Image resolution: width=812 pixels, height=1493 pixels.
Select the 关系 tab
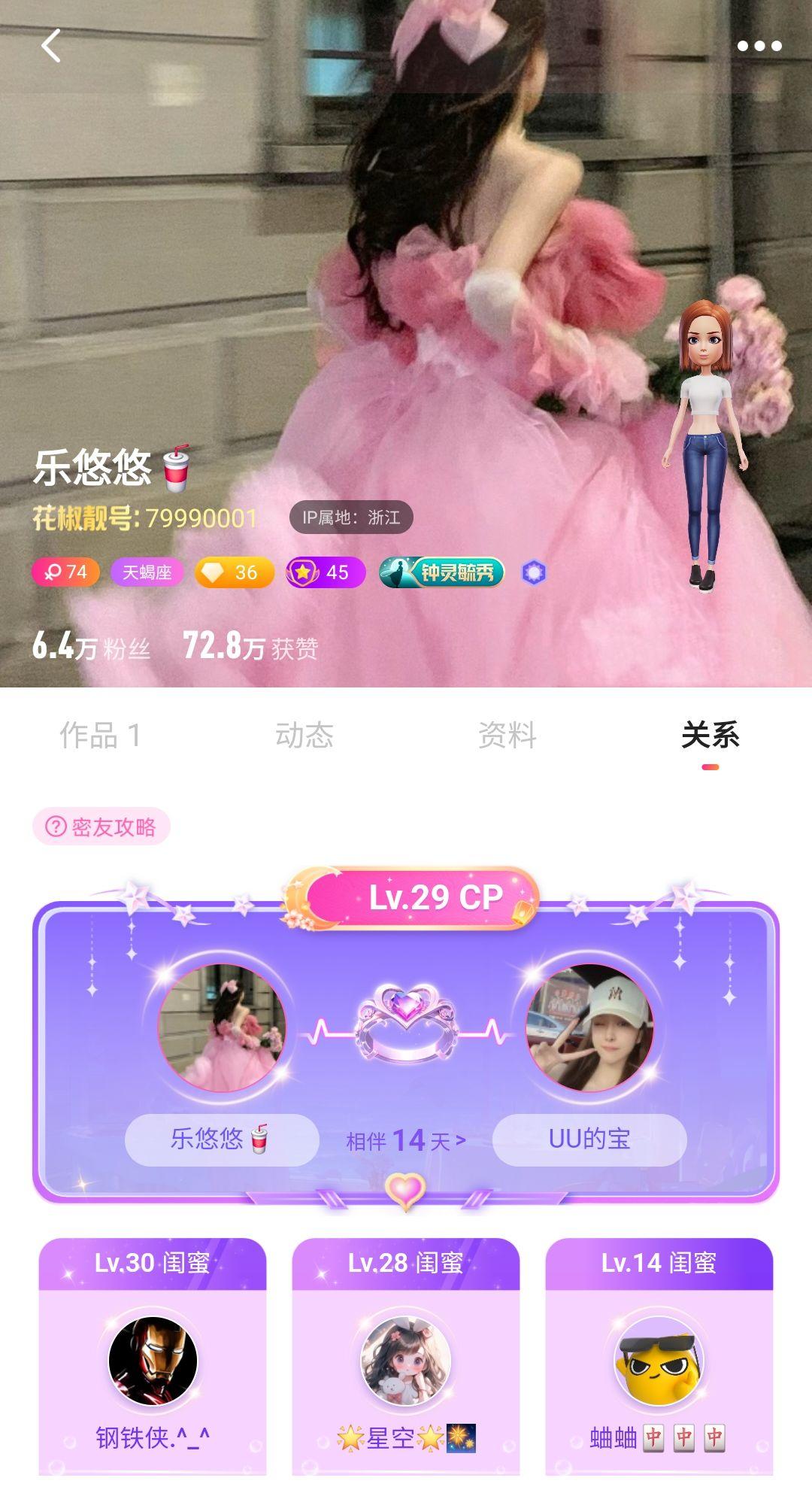coord(710,735)
